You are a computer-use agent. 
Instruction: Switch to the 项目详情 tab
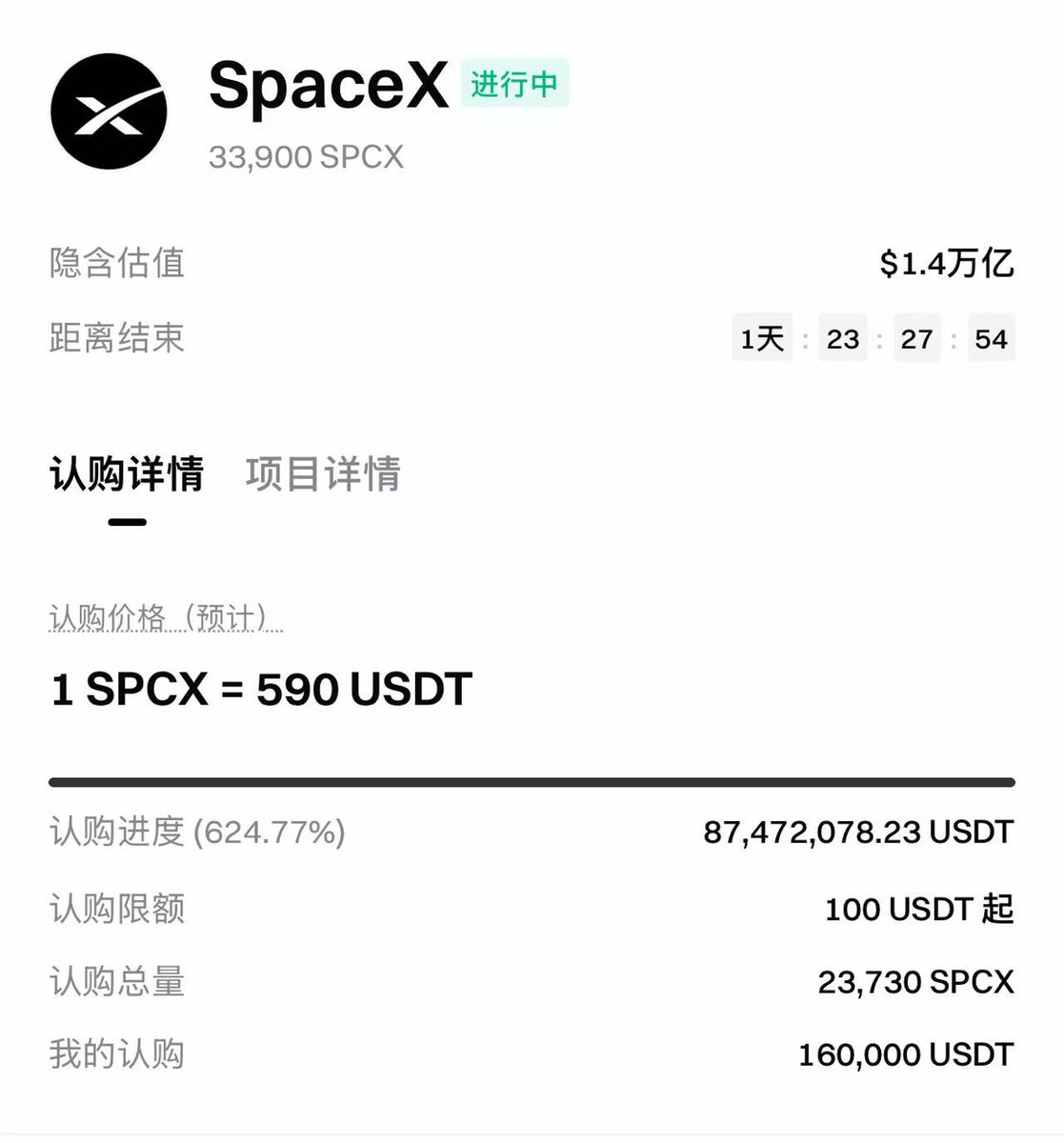(323, 473)
